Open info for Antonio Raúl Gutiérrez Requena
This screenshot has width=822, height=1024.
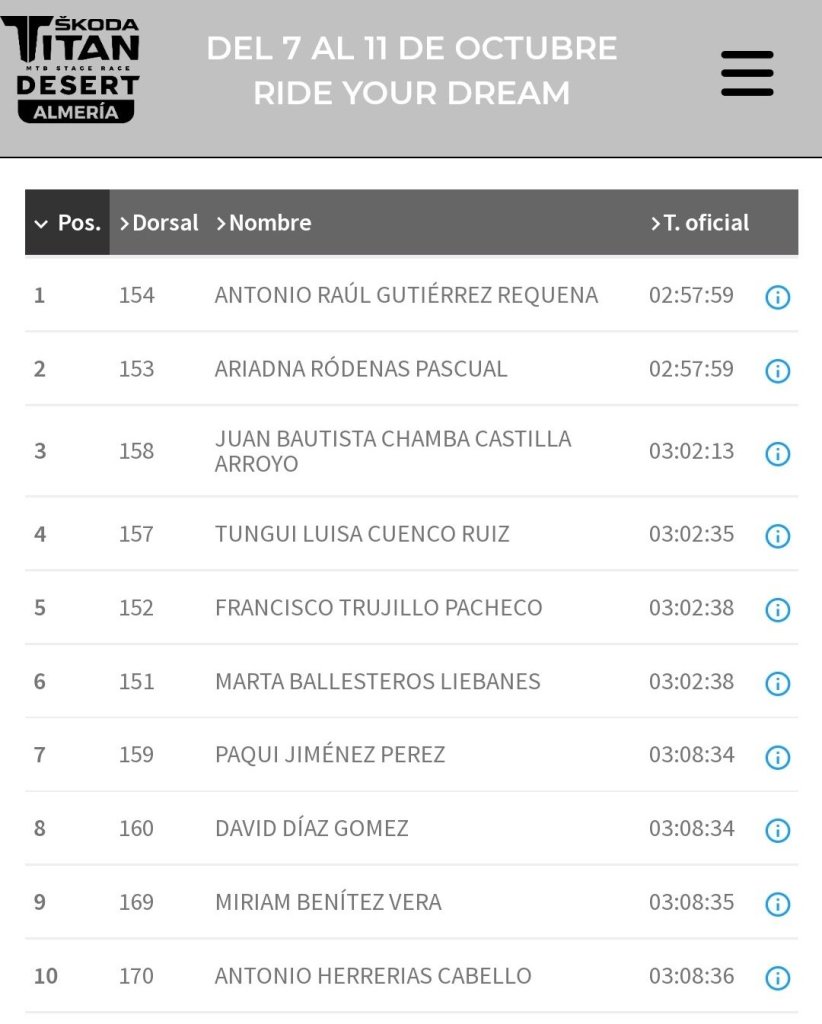(777, 297)
